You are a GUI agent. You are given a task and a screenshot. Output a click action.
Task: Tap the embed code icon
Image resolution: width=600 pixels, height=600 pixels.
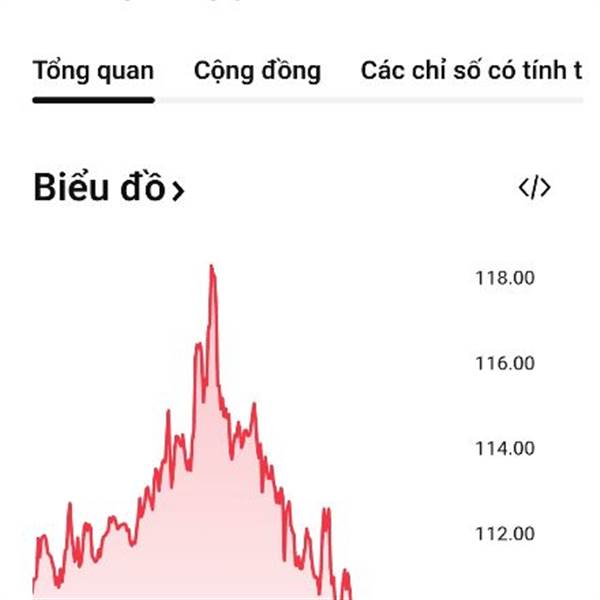534,187
